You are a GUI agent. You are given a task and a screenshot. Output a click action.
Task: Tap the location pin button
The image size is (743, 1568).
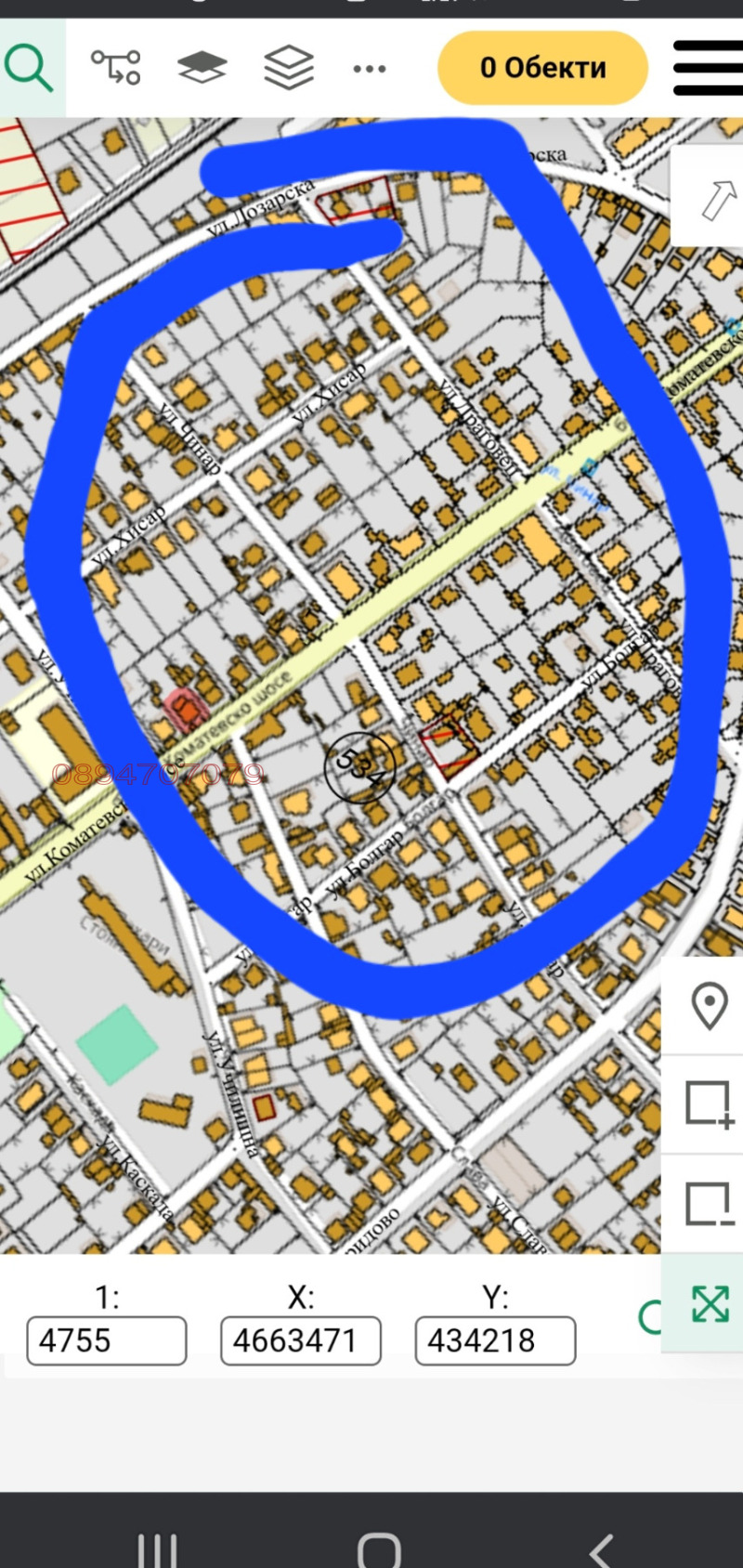pos(710,1005)
